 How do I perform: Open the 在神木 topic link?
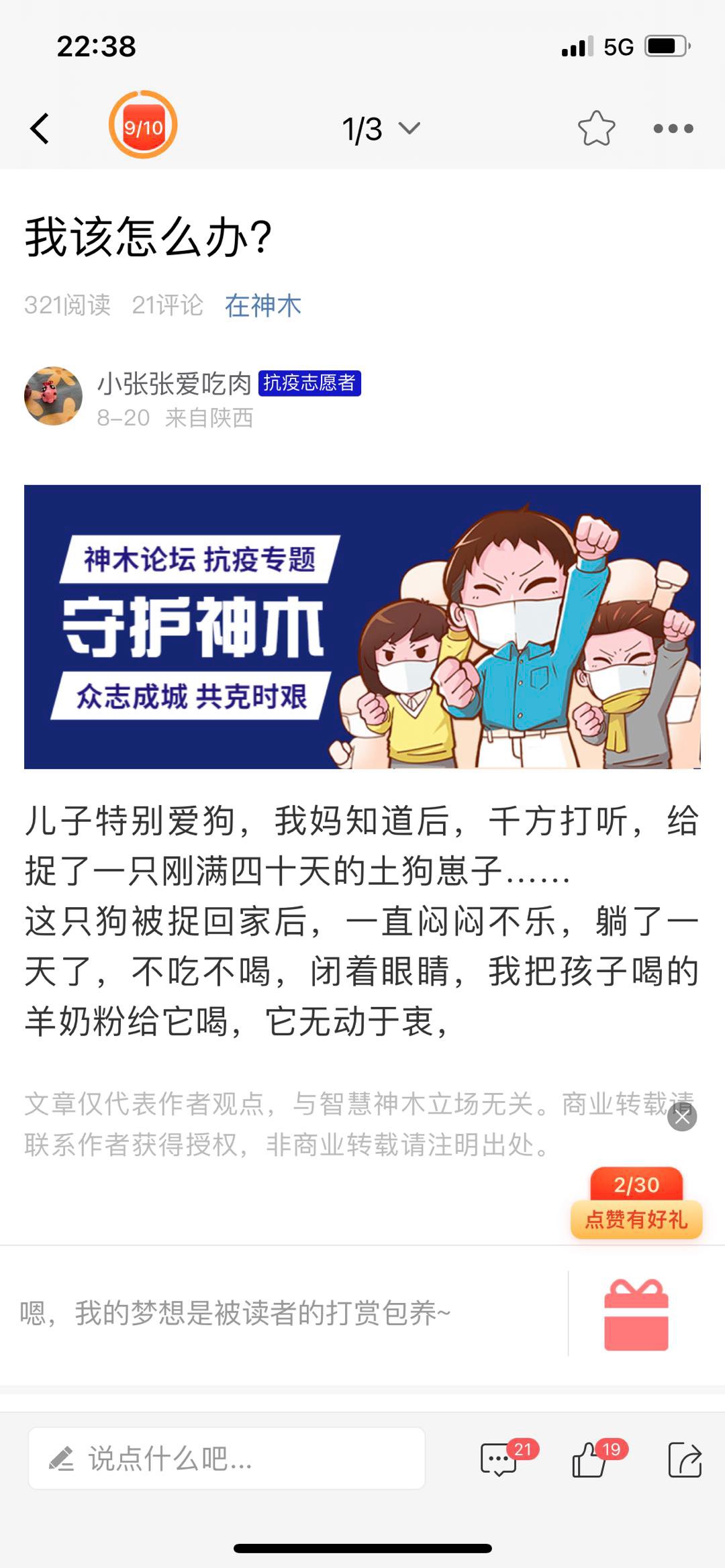[262, 305]
